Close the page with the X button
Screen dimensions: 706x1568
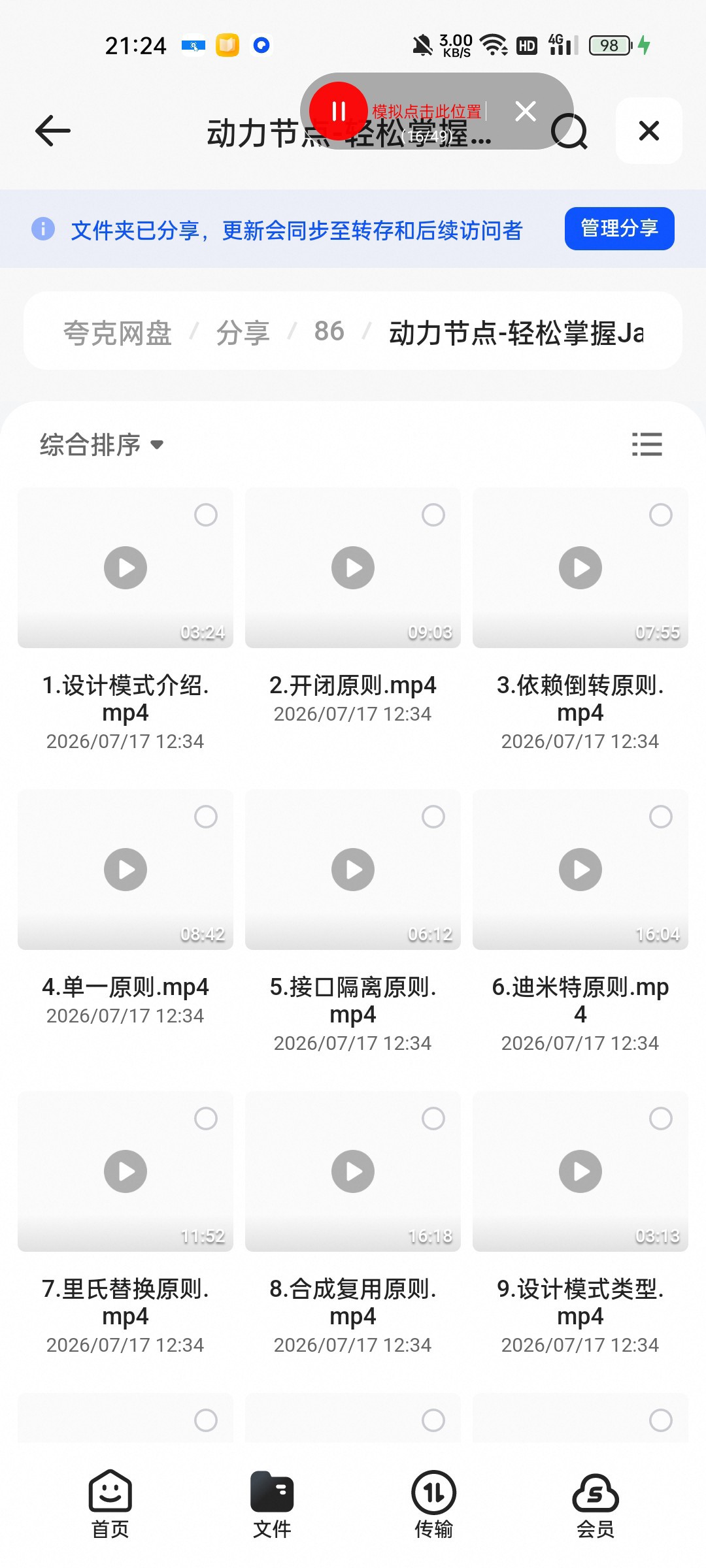(x=648, y=131)
